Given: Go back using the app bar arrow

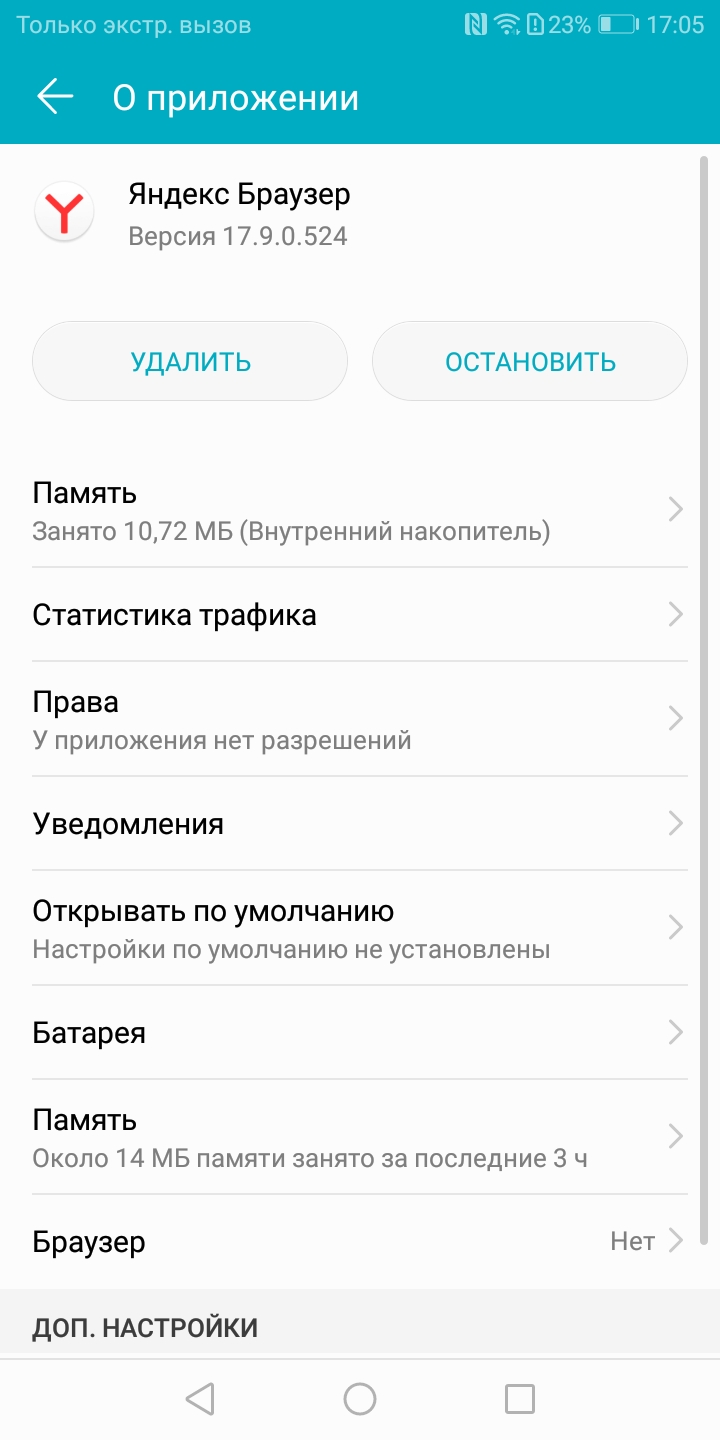Looking at the screenshot, I should coord(56,97).
